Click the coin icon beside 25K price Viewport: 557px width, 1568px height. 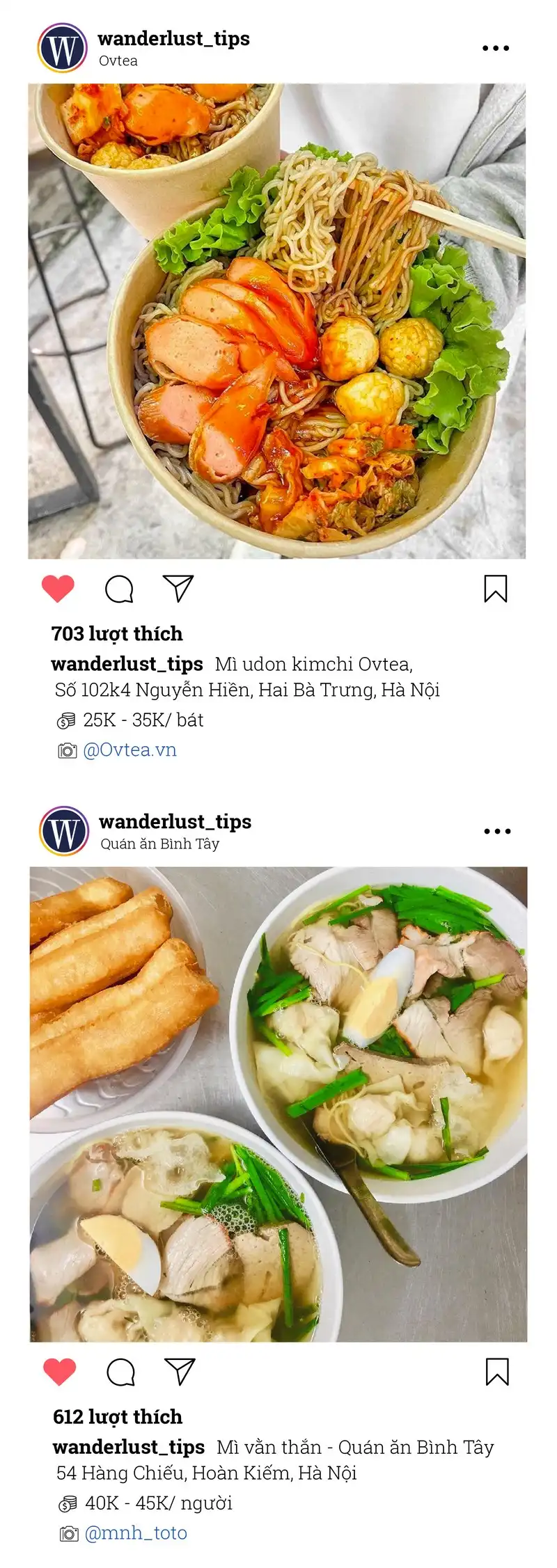point(65,721)
